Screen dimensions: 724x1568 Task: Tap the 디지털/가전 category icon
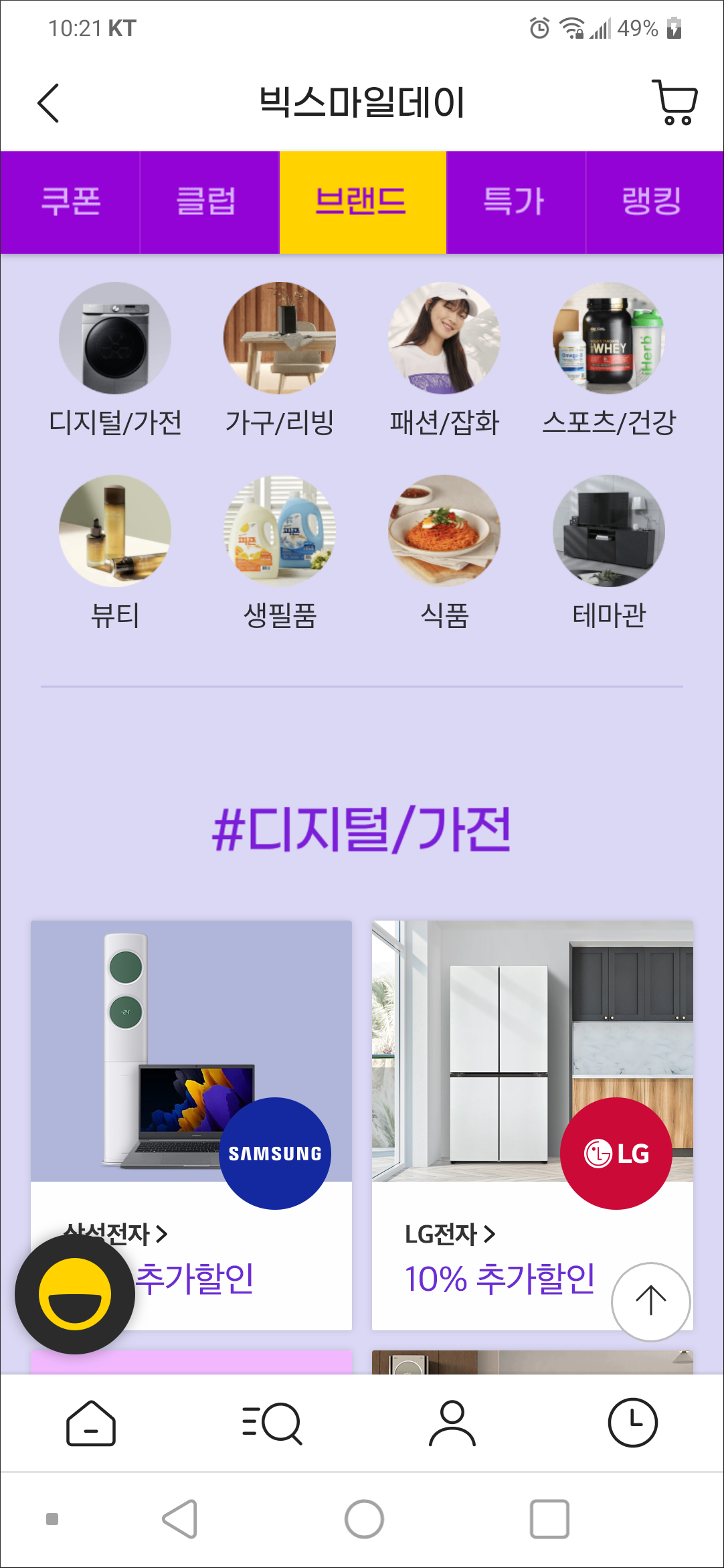(115, 338)
